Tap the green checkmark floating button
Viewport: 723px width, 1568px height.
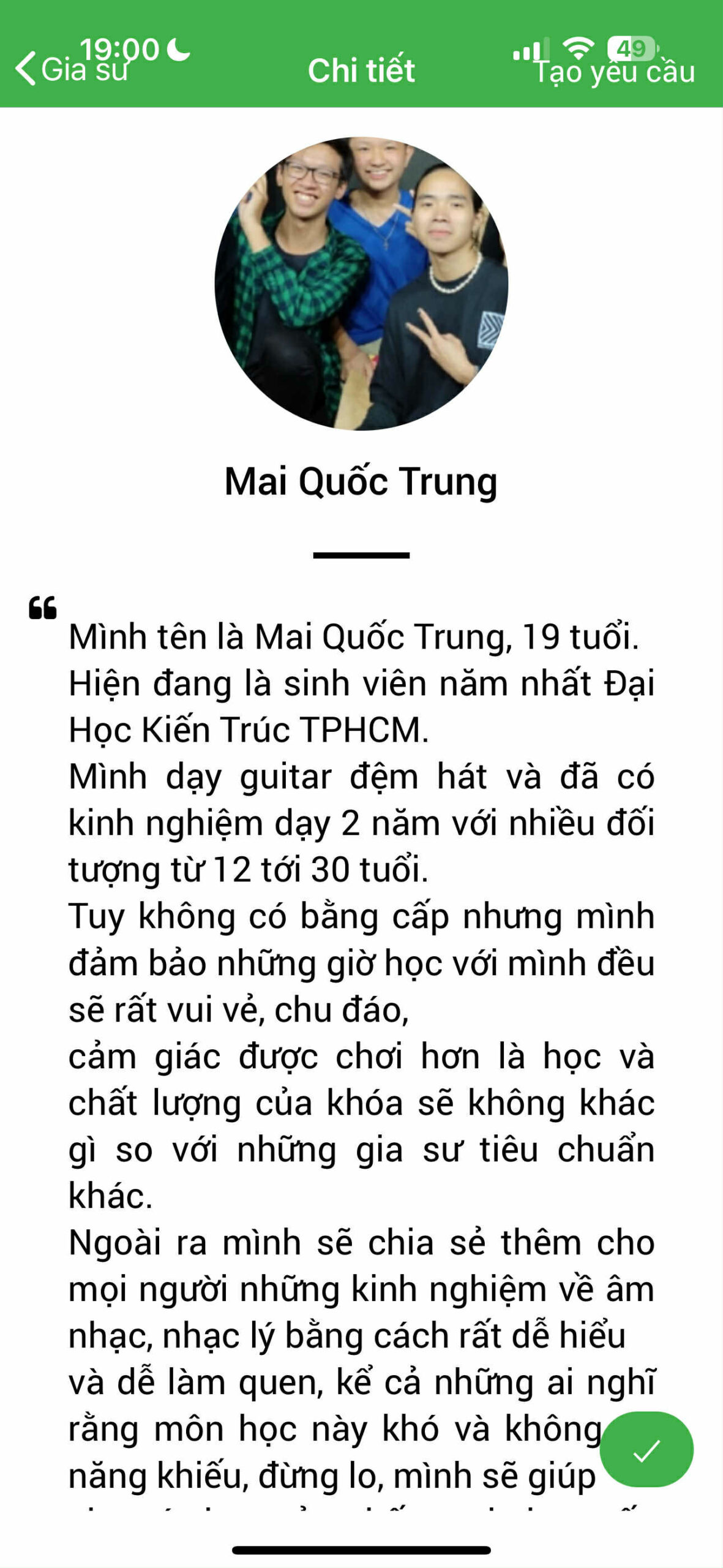646,1450
